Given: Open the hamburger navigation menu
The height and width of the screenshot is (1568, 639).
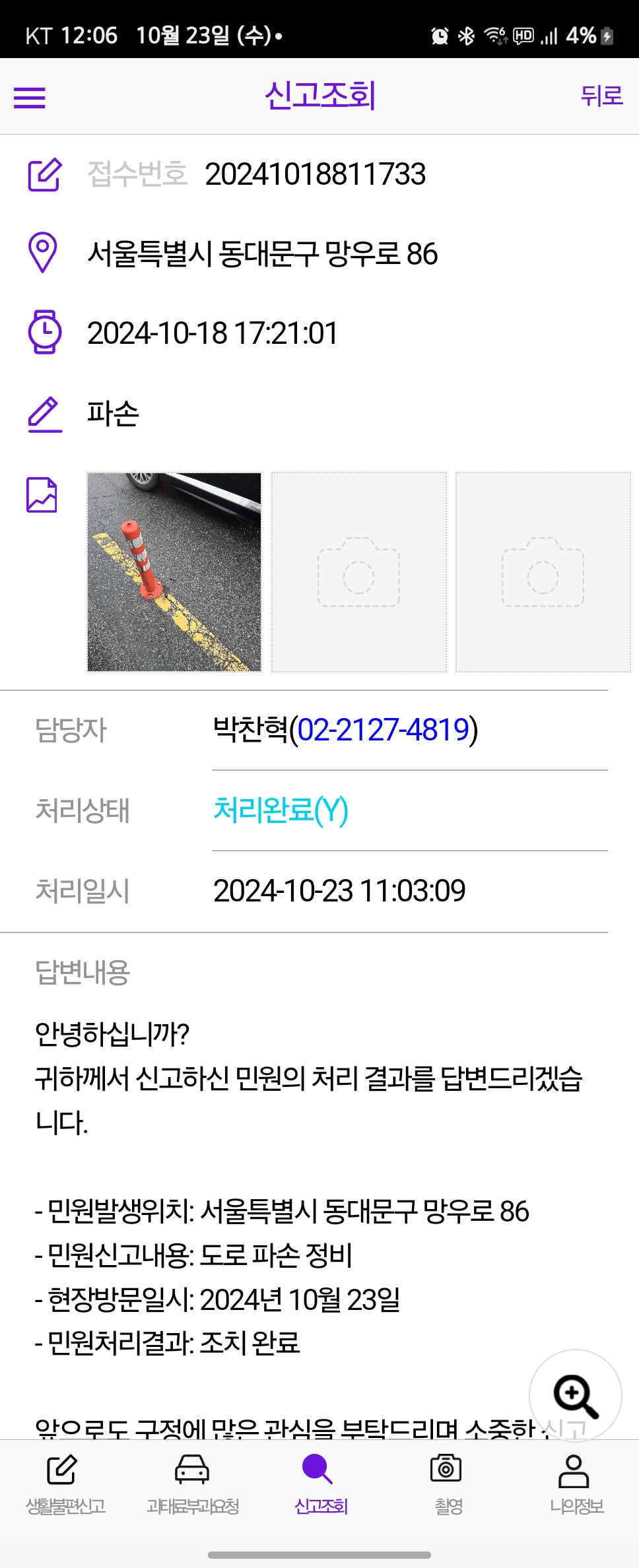Looking at the screenshot, I should pos(30,97).
